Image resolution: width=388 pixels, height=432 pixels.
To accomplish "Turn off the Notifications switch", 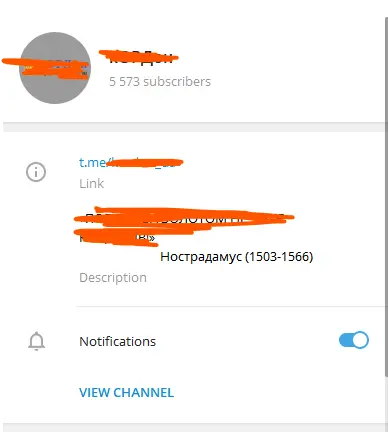I will [354, 340].
